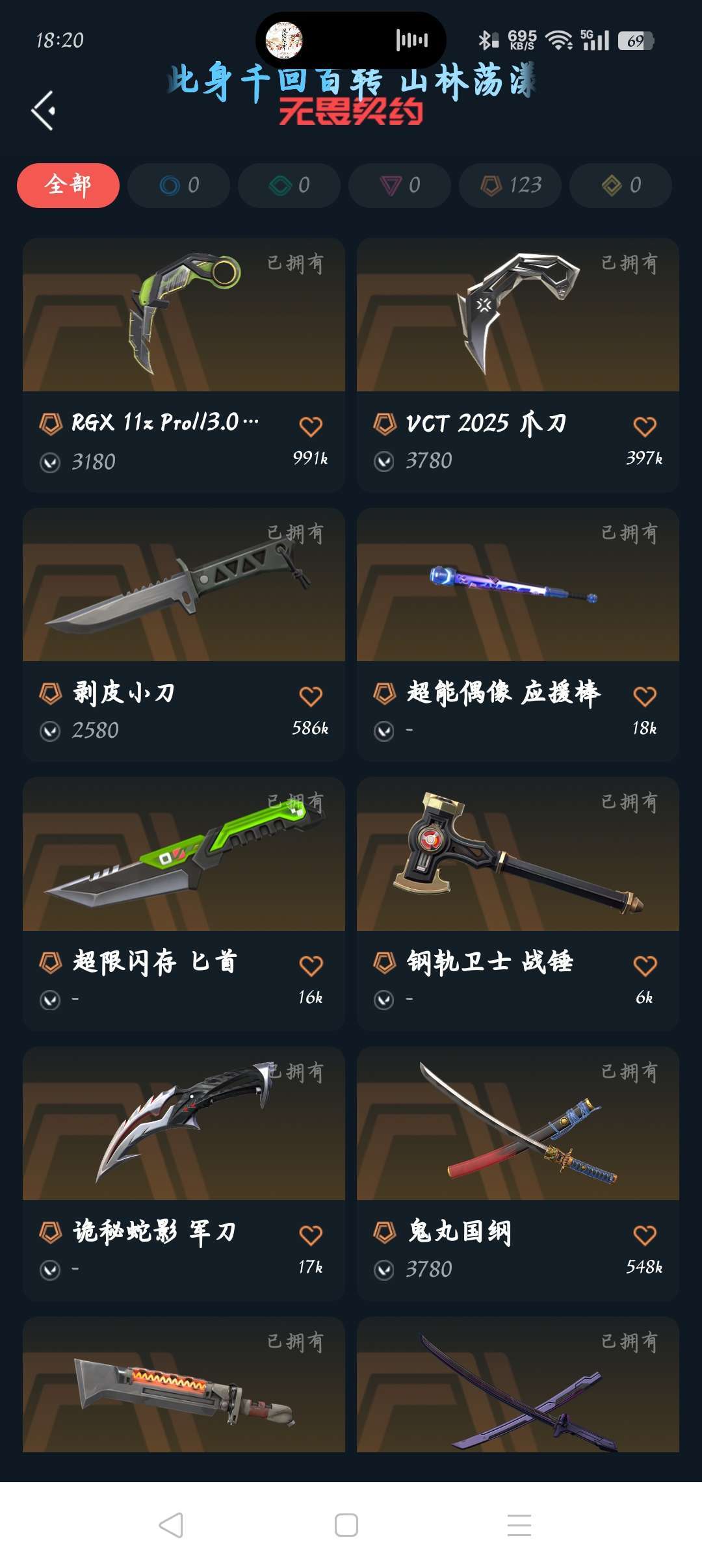Switch to the purple triangle tier filter

point(400,185)
